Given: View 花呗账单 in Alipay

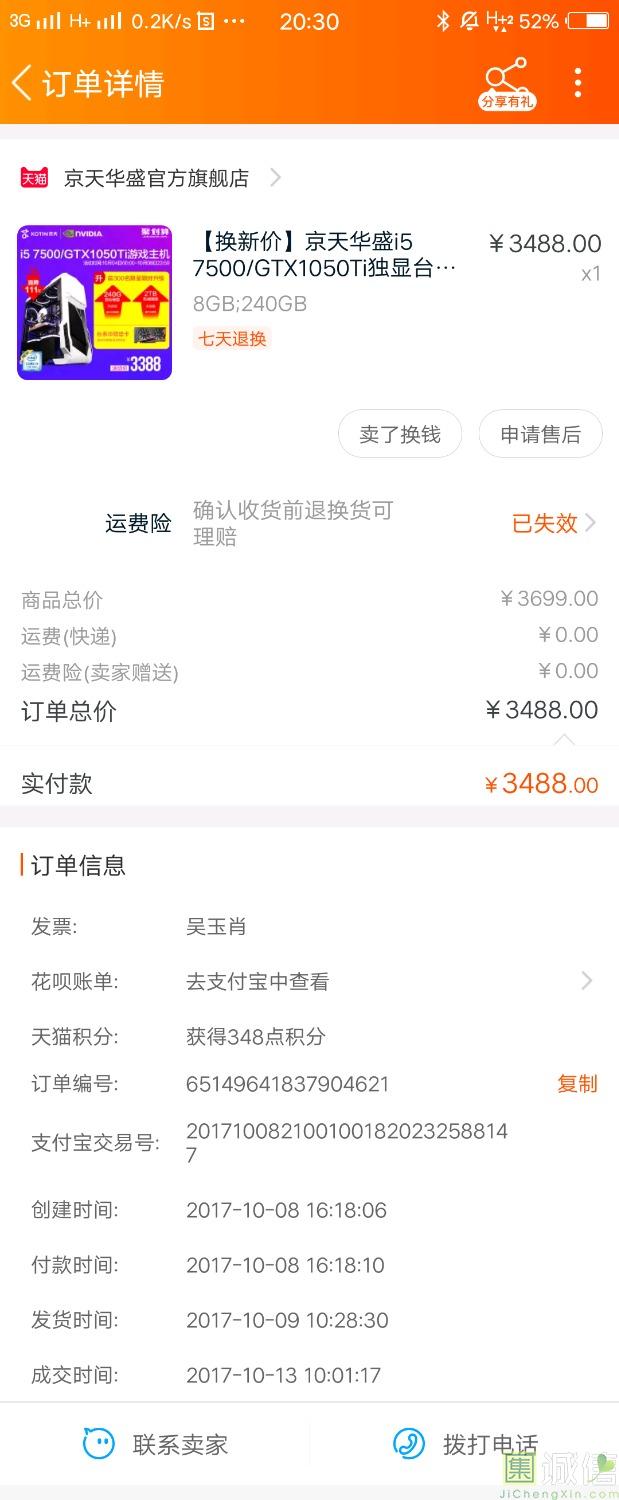Looking at the screenshot, I should point(390,981).
